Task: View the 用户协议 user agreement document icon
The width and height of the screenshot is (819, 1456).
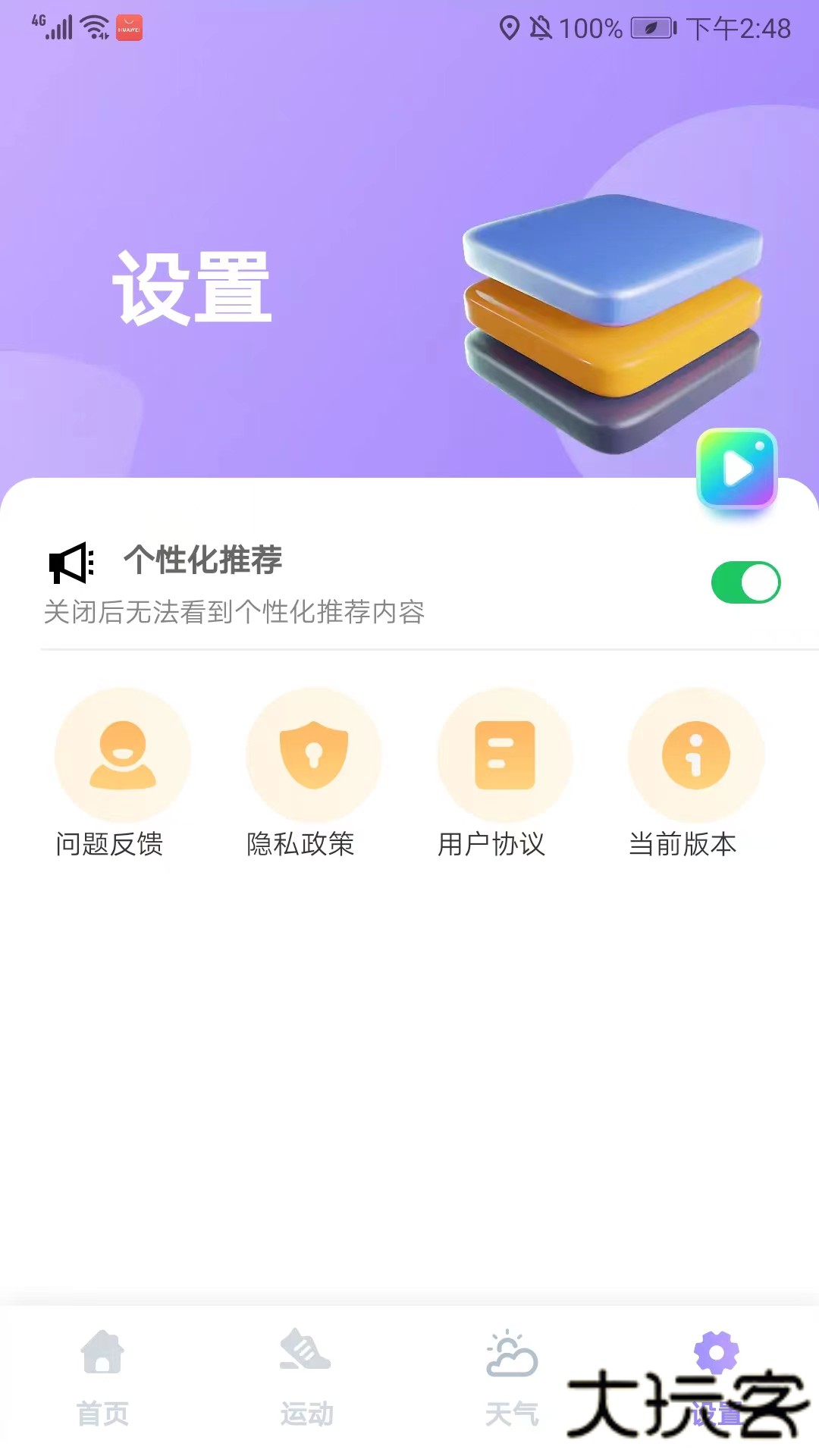Action: pos(505,755)
